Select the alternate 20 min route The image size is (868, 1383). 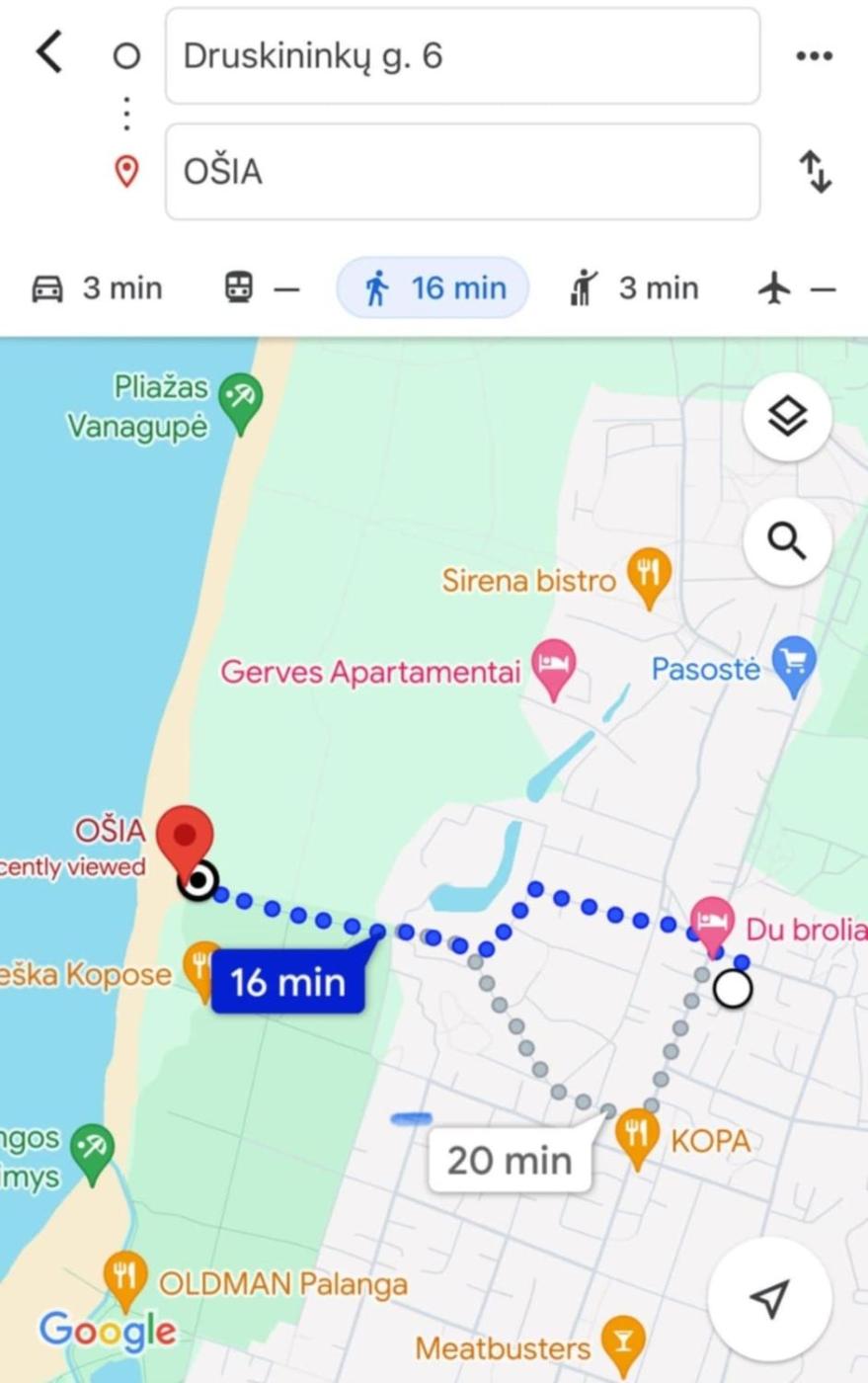510,1160
